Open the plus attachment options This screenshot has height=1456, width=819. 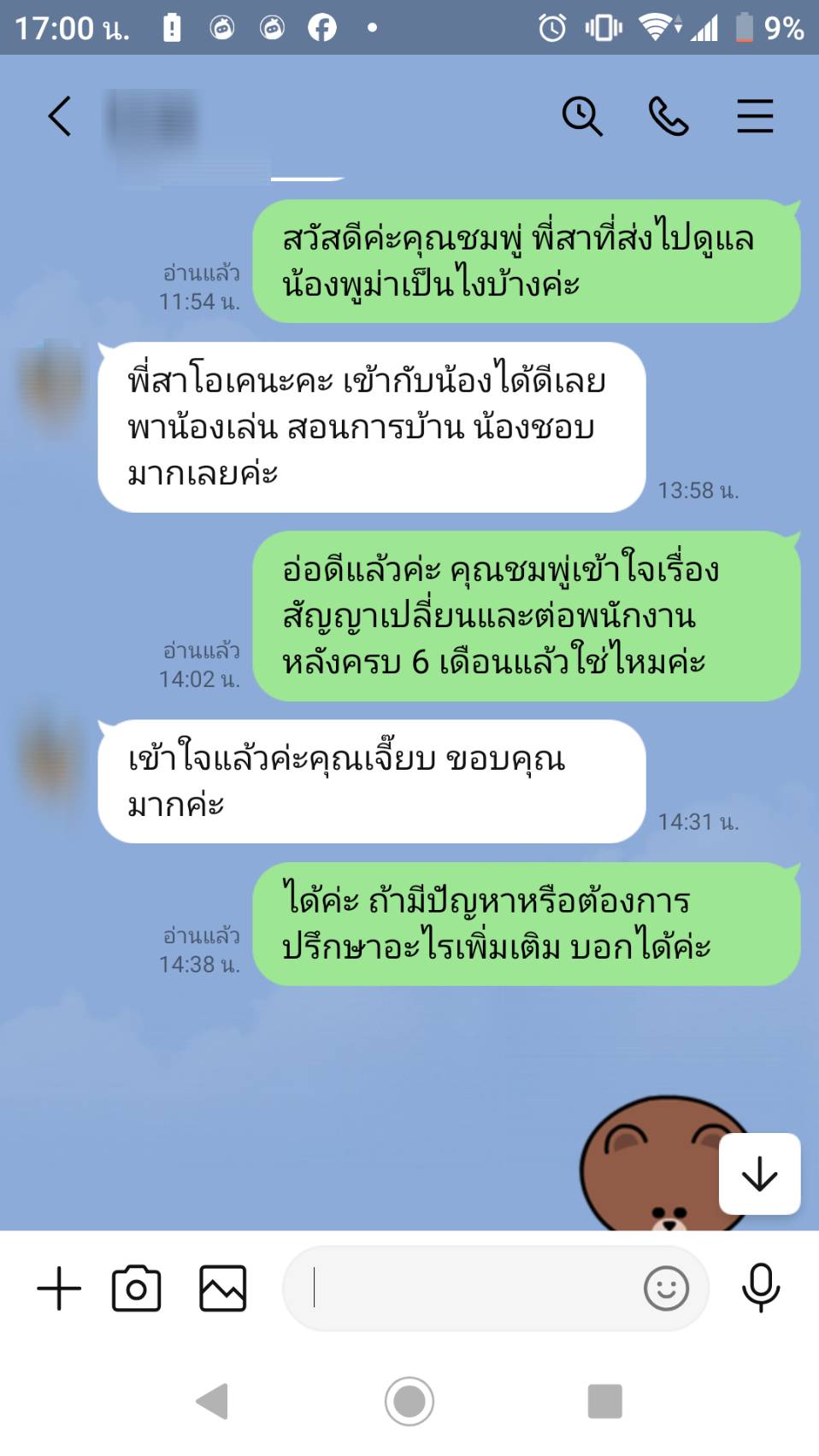[59, 1288]
